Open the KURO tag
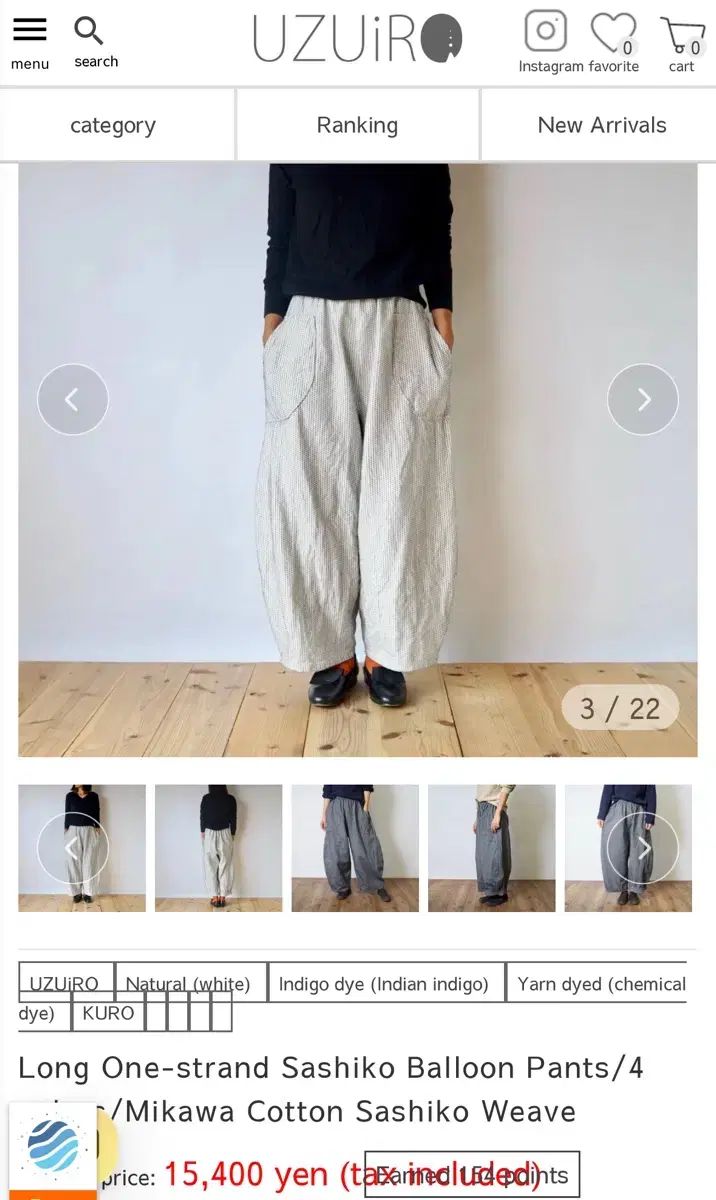Viewport: 716px width, 1200px height. pyautogui.click(x=108, y=1012)
